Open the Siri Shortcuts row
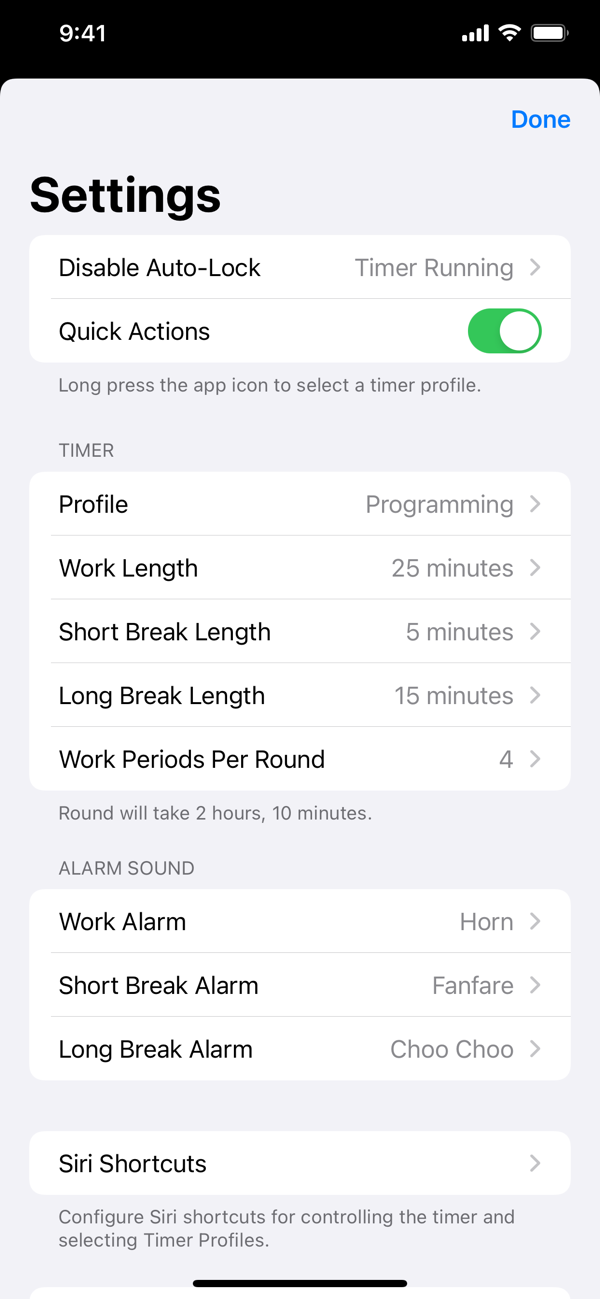This screenshot has height=1299, width=600. point(300,1163)
